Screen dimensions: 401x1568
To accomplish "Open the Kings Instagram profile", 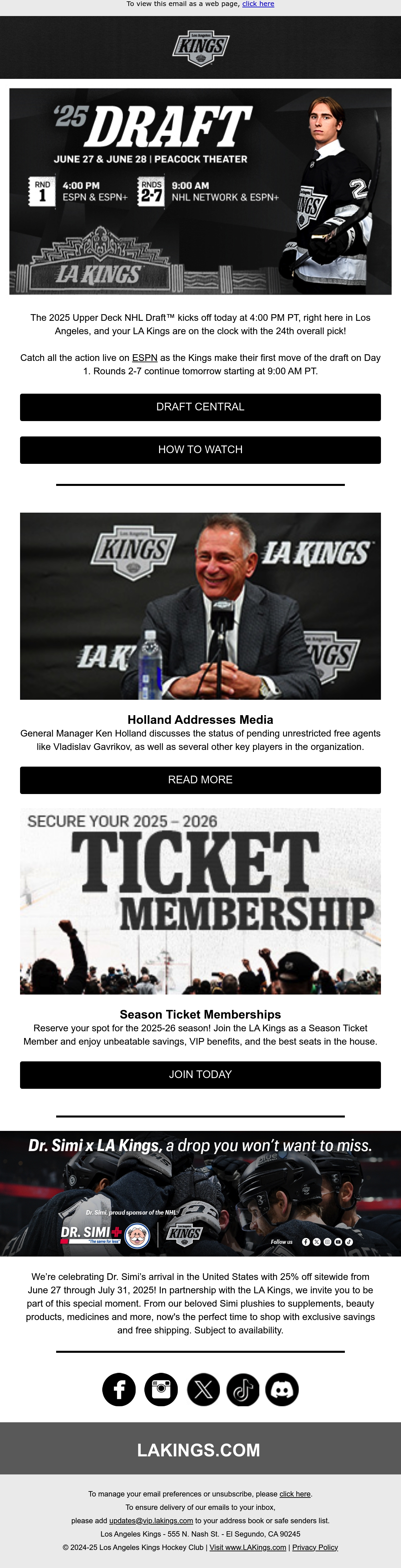I will (161, 1389).
